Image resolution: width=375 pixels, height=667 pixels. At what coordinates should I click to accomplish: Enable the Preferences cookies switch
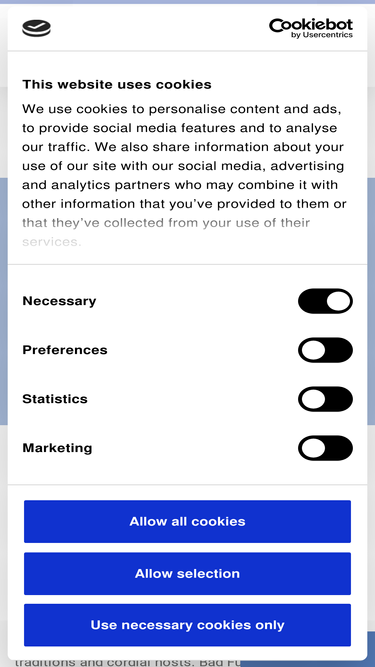click(325, 350)
